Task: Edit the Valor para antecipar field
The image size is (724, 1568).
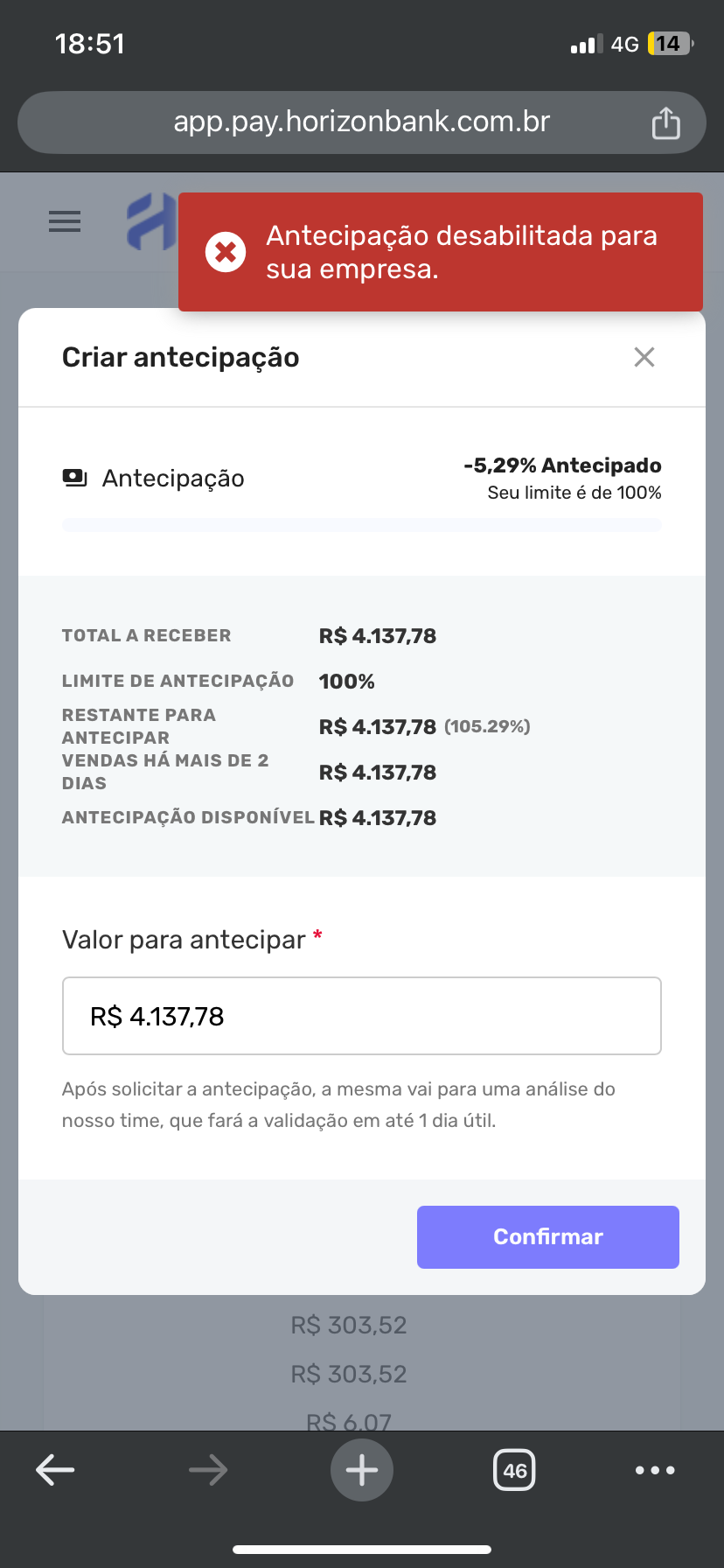Action: 362,1016
